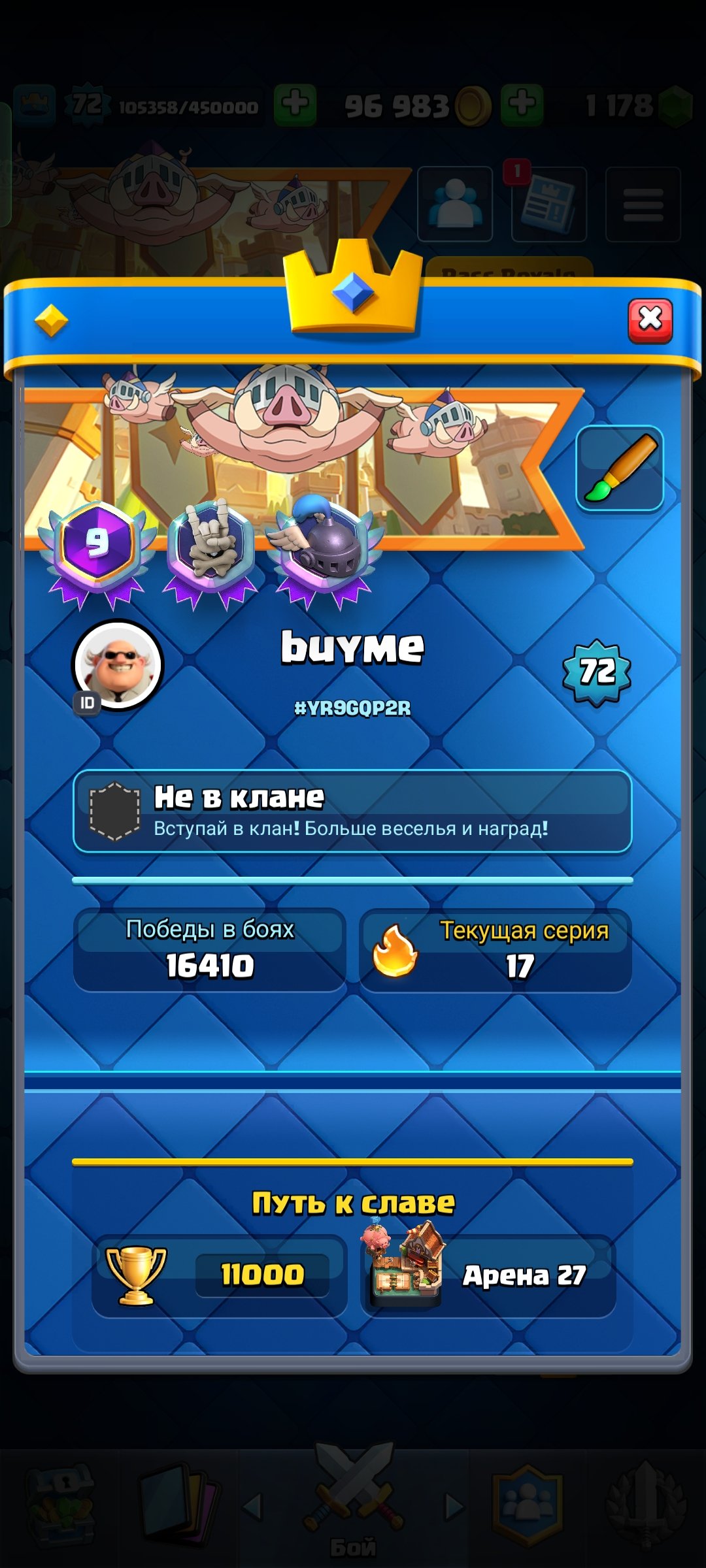Tap the buyme profile avatar
The width and height of the screenshot is (706, 1568).
pos(118,665)
